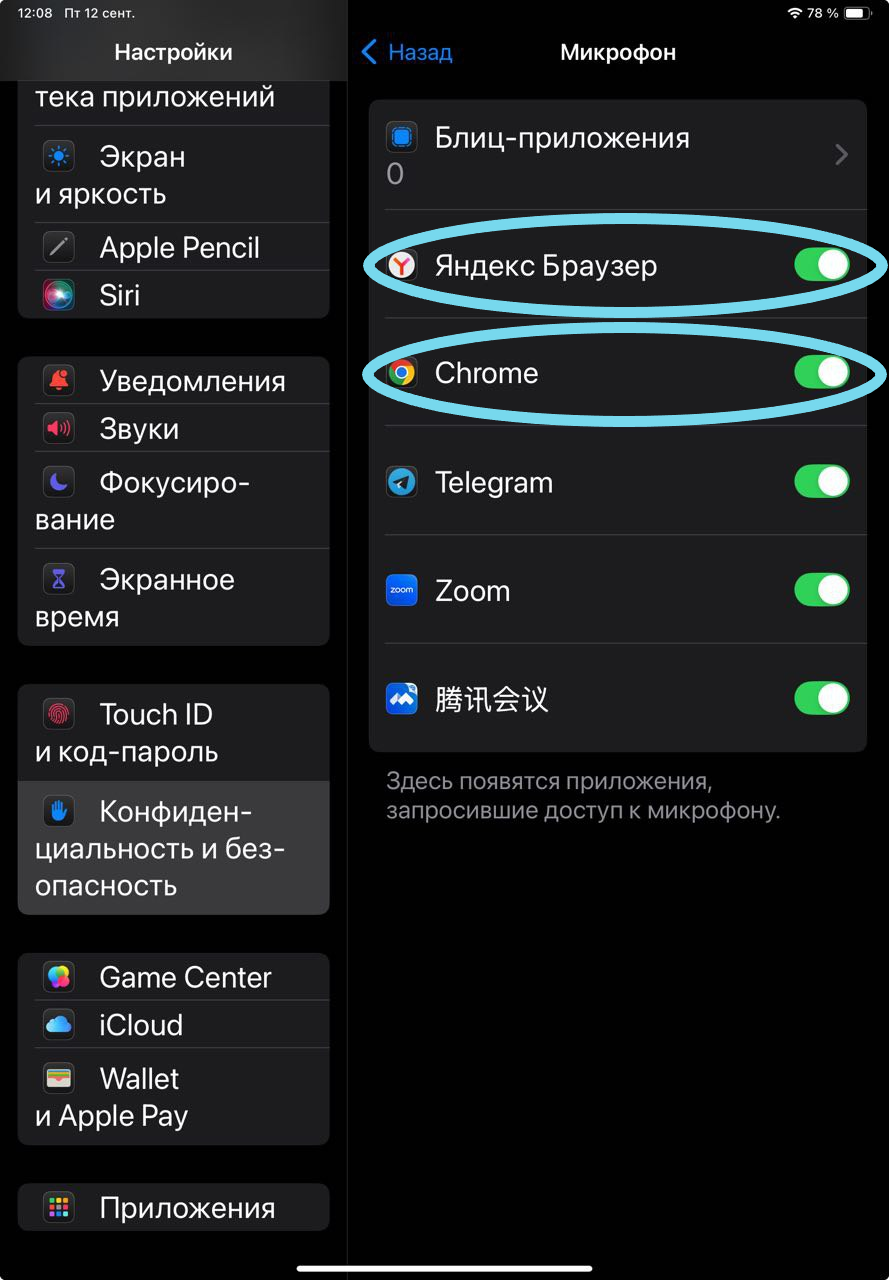
Task: Open Фокусирование settings
Action: click(x=173, y=500)
